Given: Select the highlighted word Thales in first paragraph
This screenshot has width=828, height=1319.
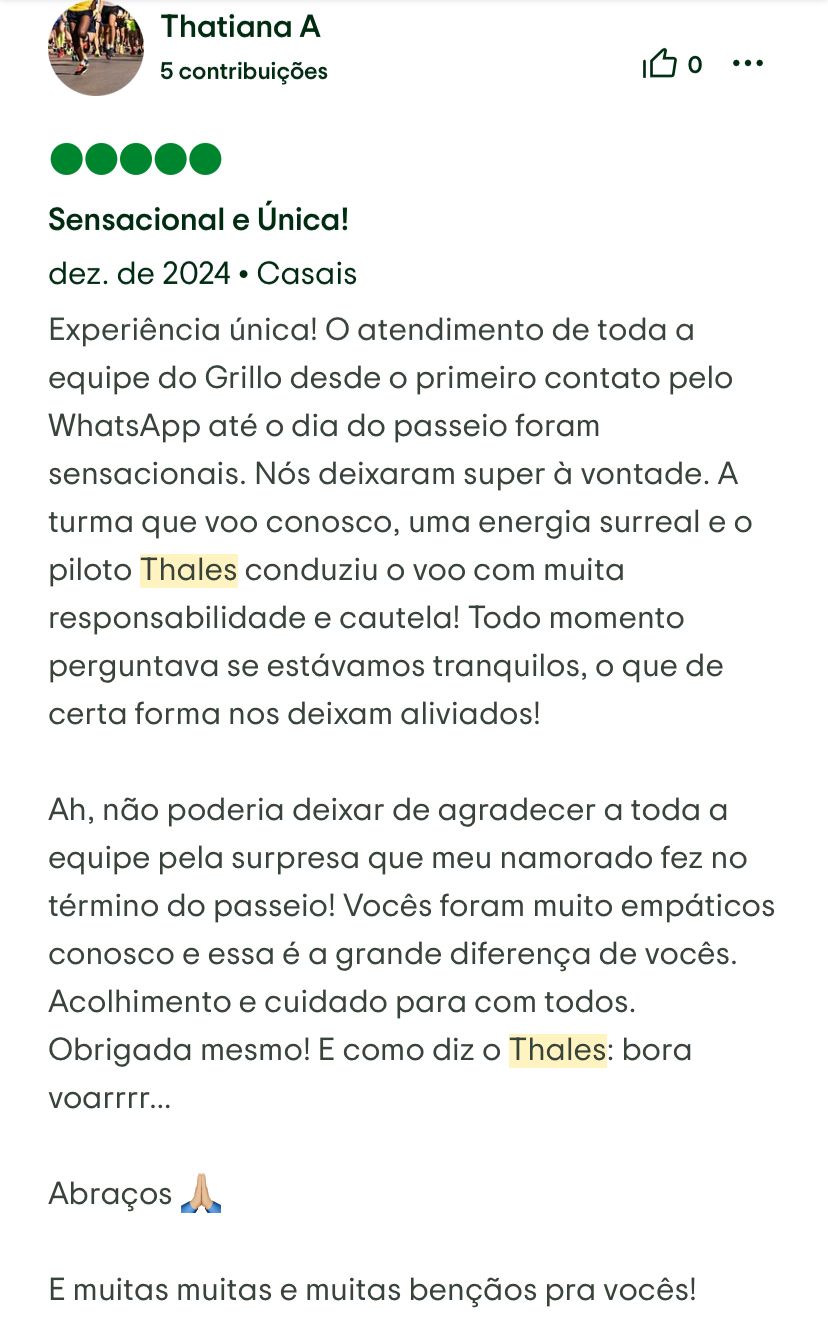Looking at the screenshot, I should [x=188, y=569].
